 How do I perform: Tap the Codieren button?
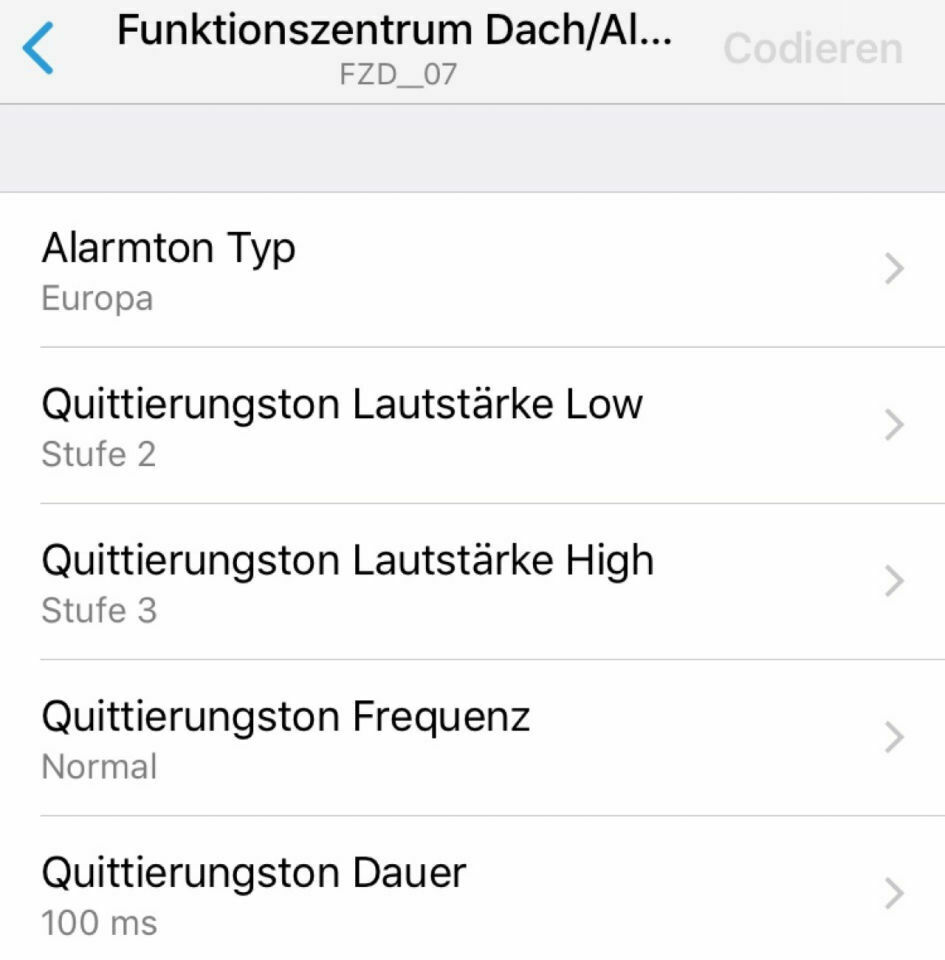pos(810,45)
